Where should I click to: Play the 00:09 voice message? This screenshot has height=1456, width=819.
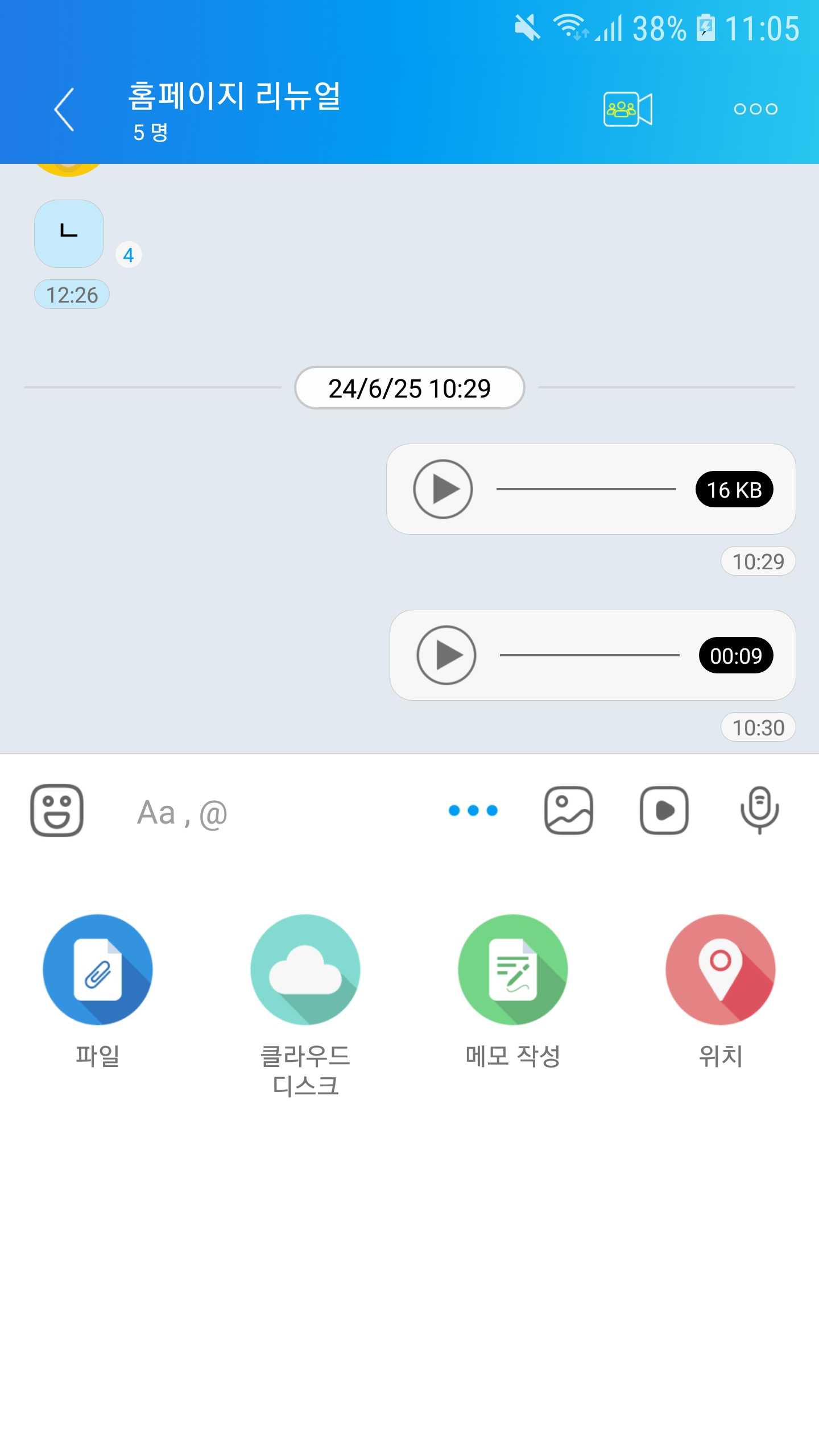pyautogui.click(x=446, y=655)
